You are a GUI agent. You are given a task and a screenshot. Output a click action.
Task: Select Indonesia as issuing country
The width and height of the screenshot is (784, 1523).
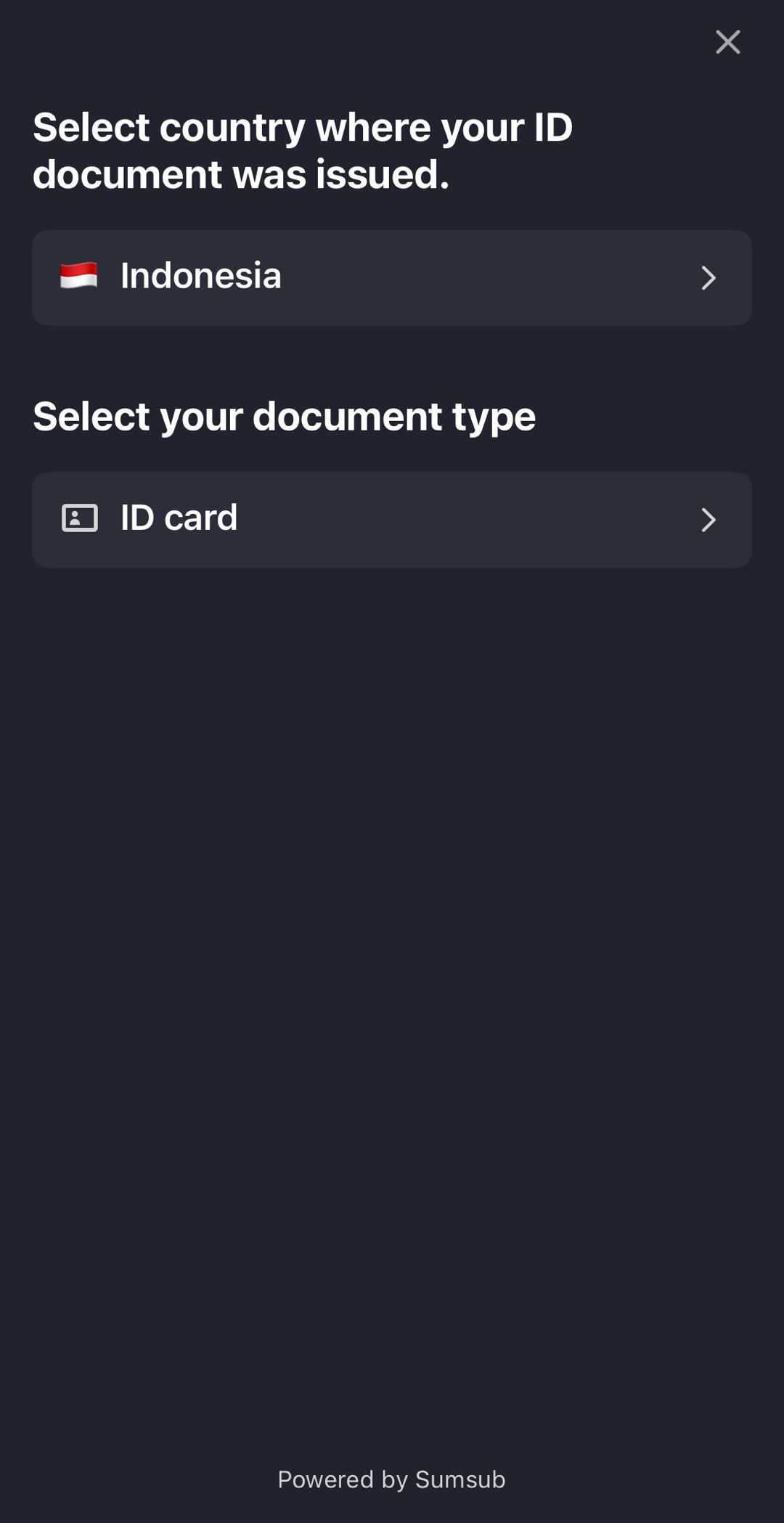pyautogui.click(x=392, y=277)
